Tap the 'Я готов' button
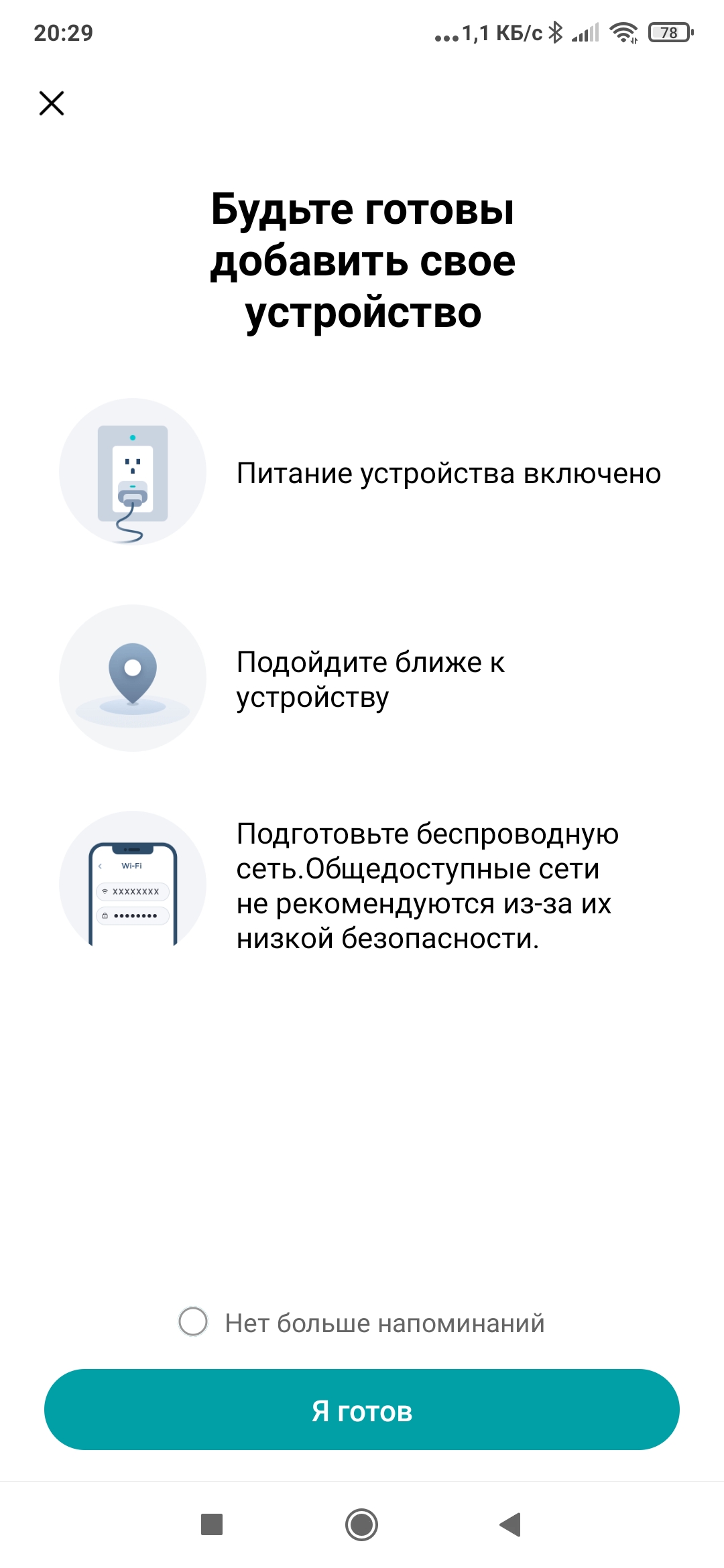Screen dimensions: 724x1568 click(362, 1411)
